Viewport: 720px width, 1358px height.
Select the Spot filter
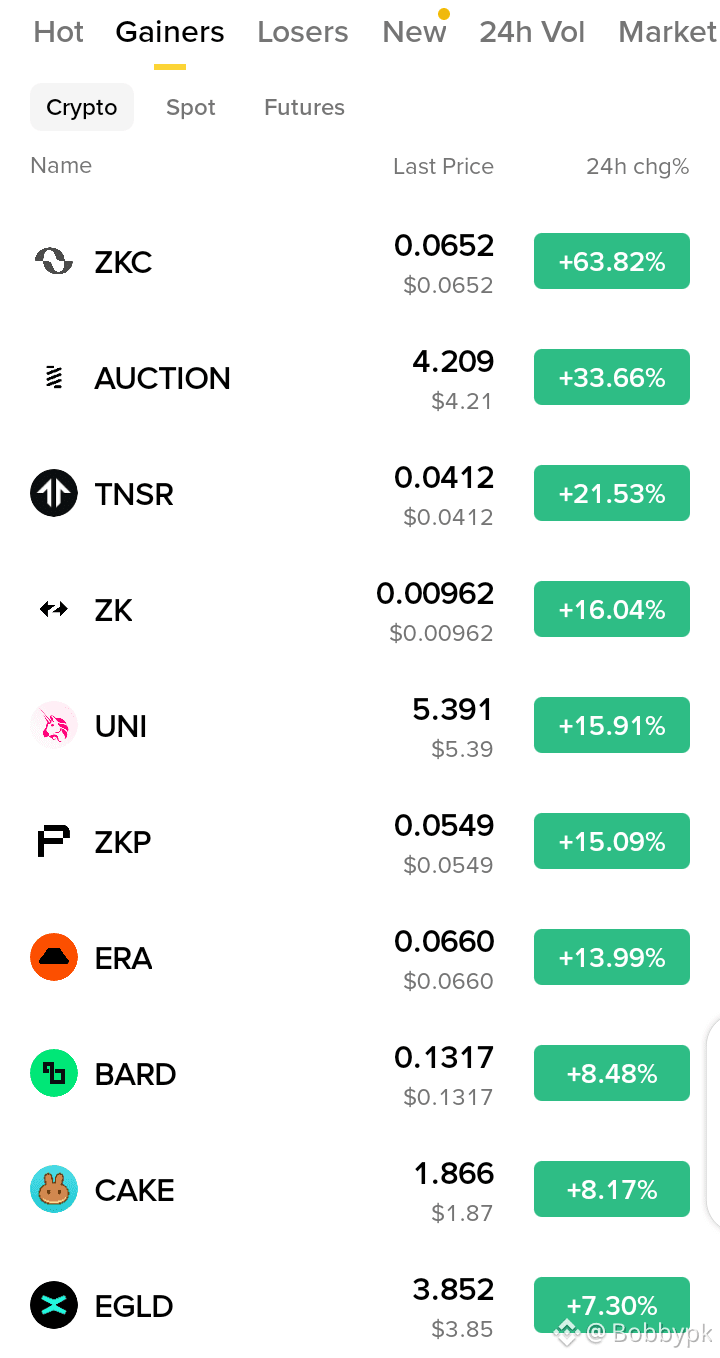pos(191,107)
